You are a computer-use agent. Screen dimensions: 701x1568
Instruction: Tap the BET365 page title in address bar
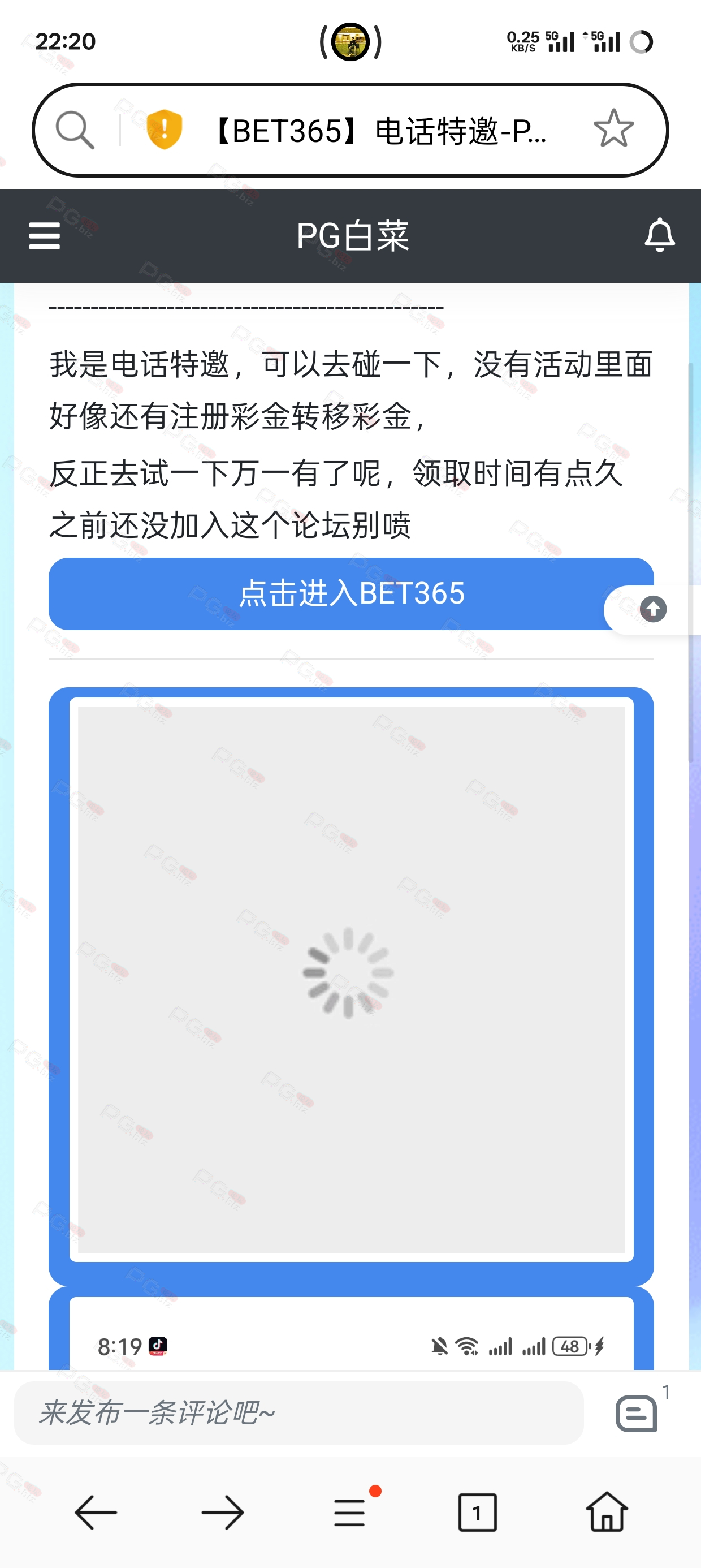379,131
